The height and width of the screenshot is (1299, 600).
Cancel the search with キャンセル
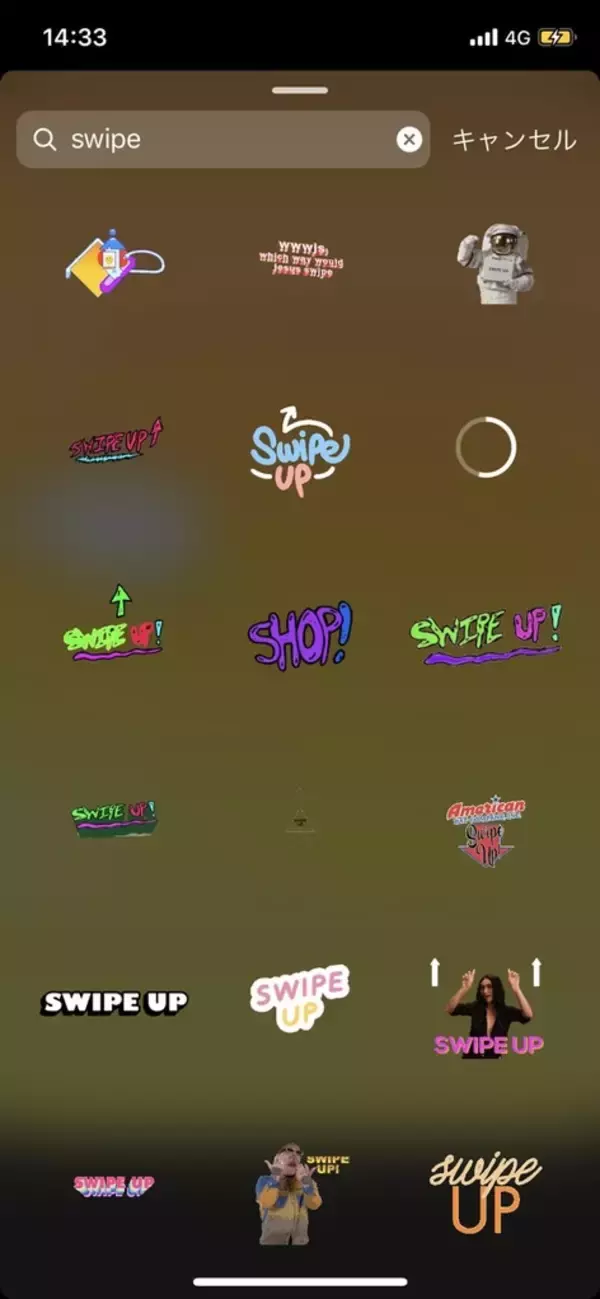pyautogui.click(x=514, y=140)
